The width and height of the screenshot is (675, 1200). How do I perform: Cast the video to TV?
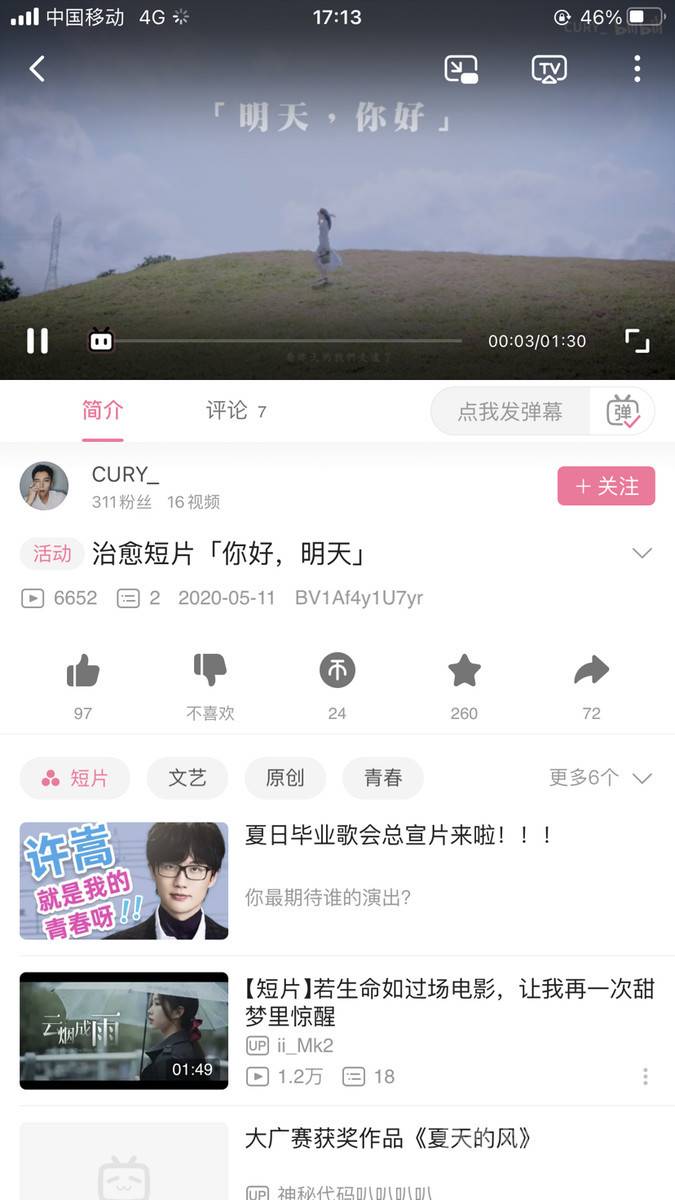click(x=549, y=69)
